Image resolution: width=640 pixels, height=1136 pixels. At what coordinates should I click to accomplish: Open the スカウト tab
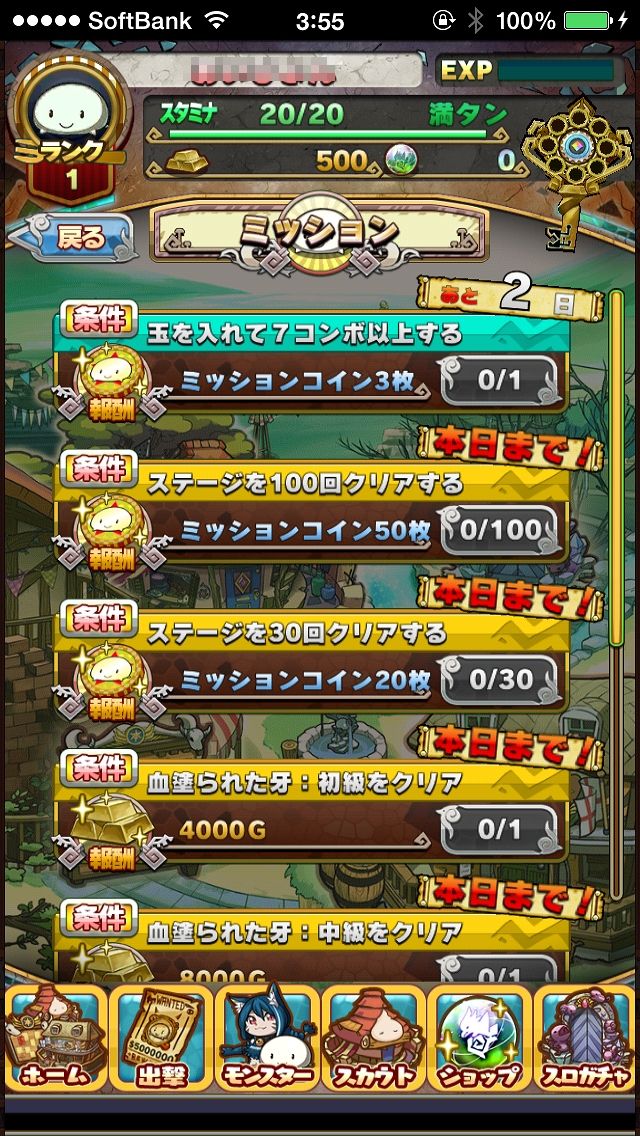[373, 1038]
